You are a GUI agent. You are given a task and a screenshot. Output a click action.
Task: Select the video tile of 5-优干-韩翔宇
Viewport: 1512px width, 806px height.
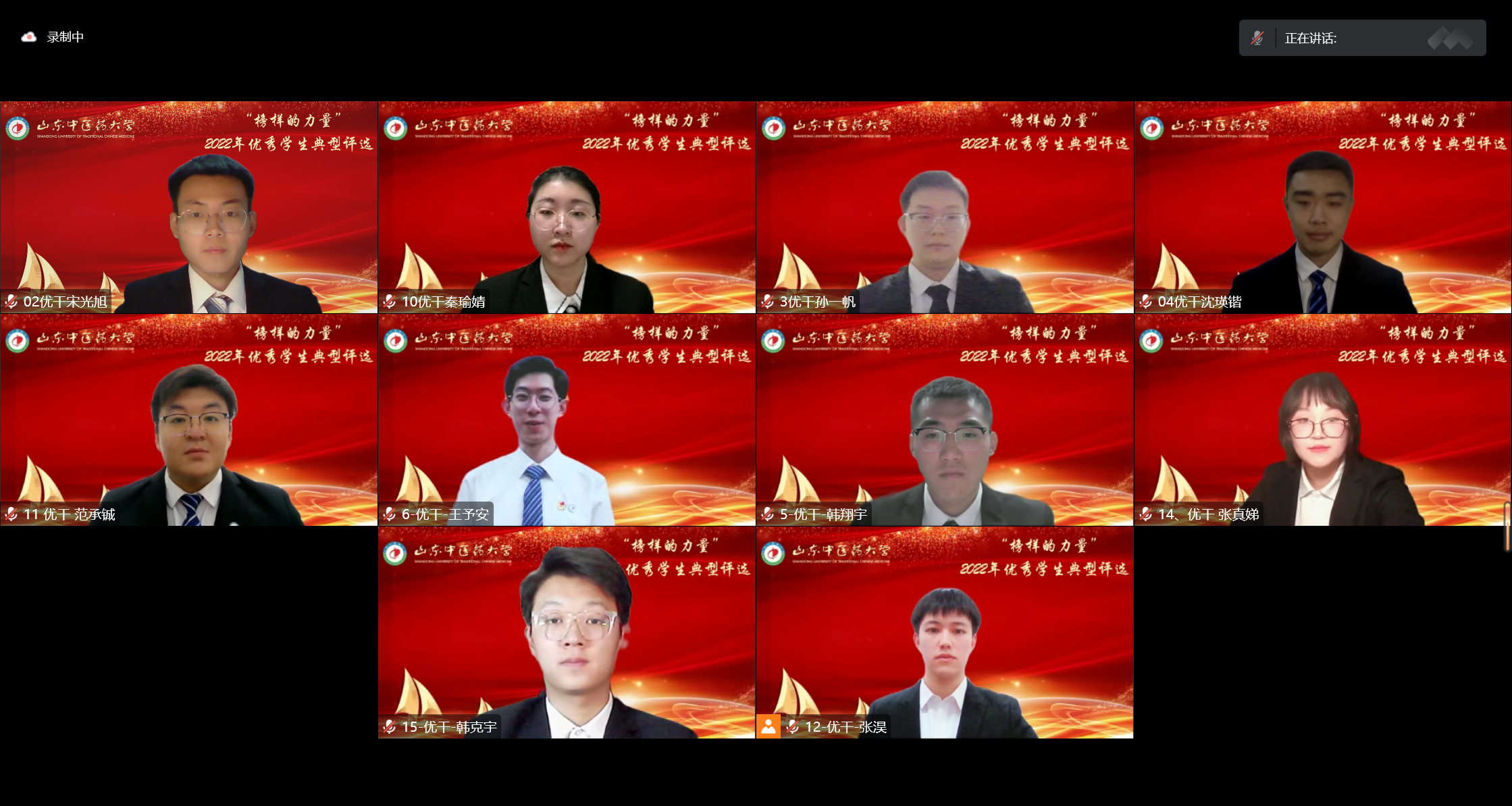[x=945, y=420]
